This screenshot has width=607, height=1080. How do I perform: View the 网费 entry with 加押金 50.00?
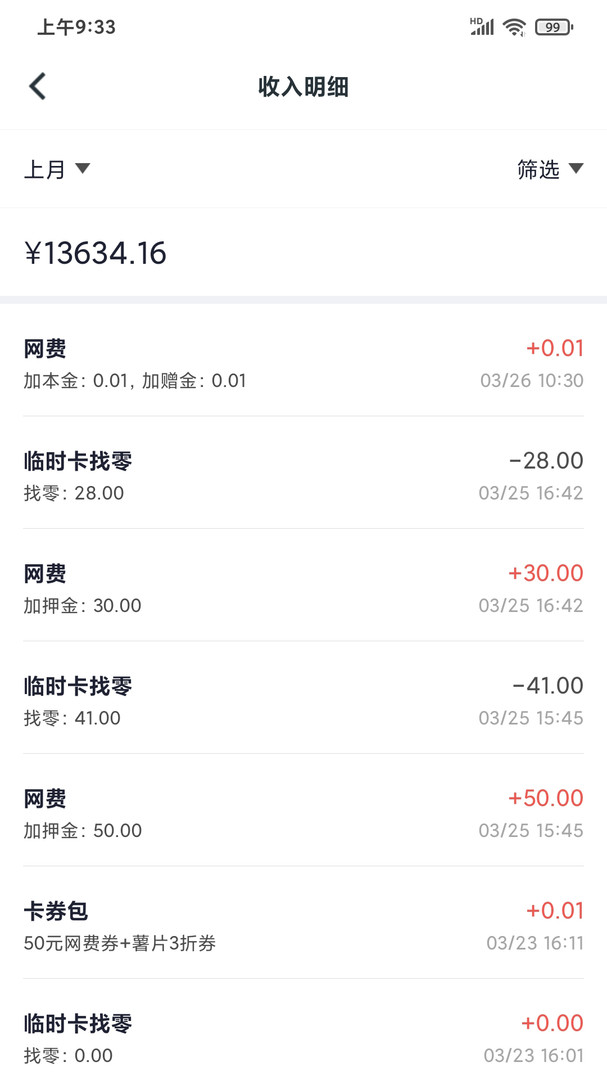click(x=303, y=813)
